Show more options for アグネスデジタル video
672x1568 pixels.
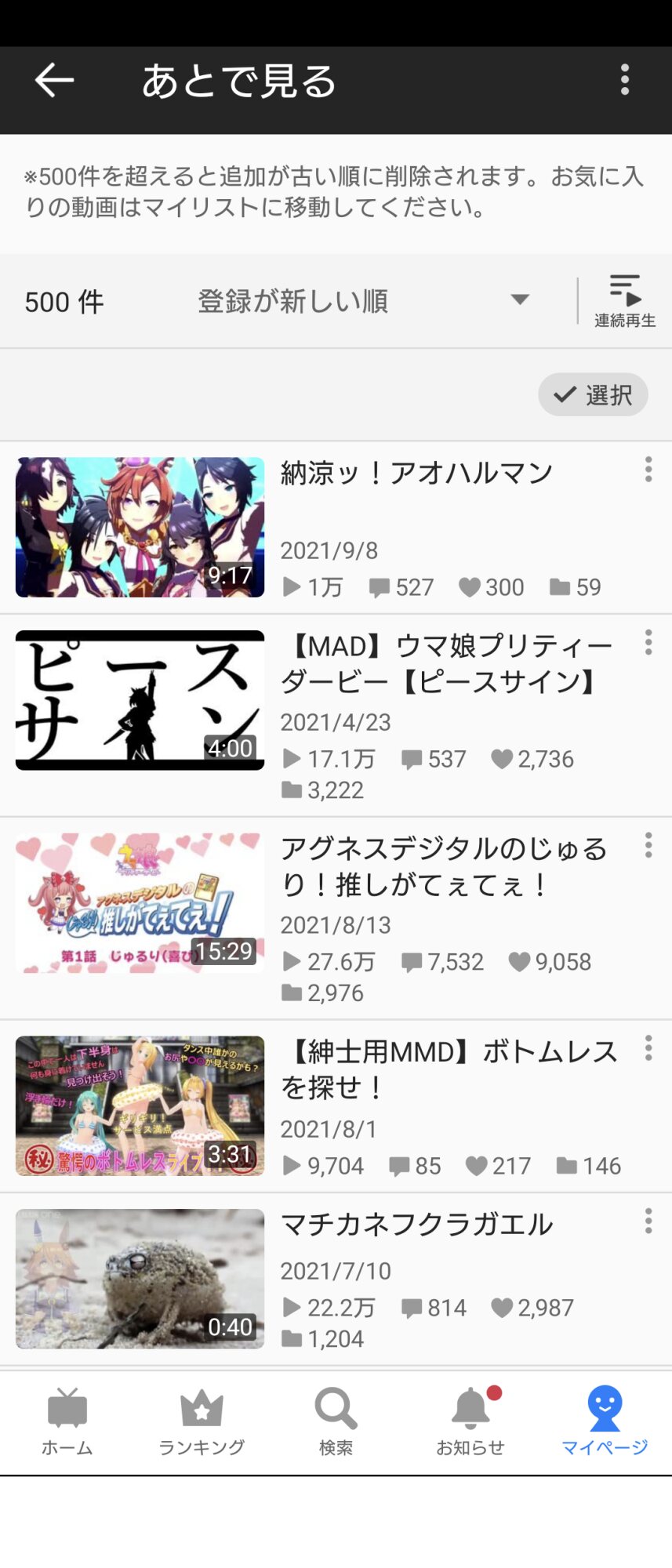648,846
